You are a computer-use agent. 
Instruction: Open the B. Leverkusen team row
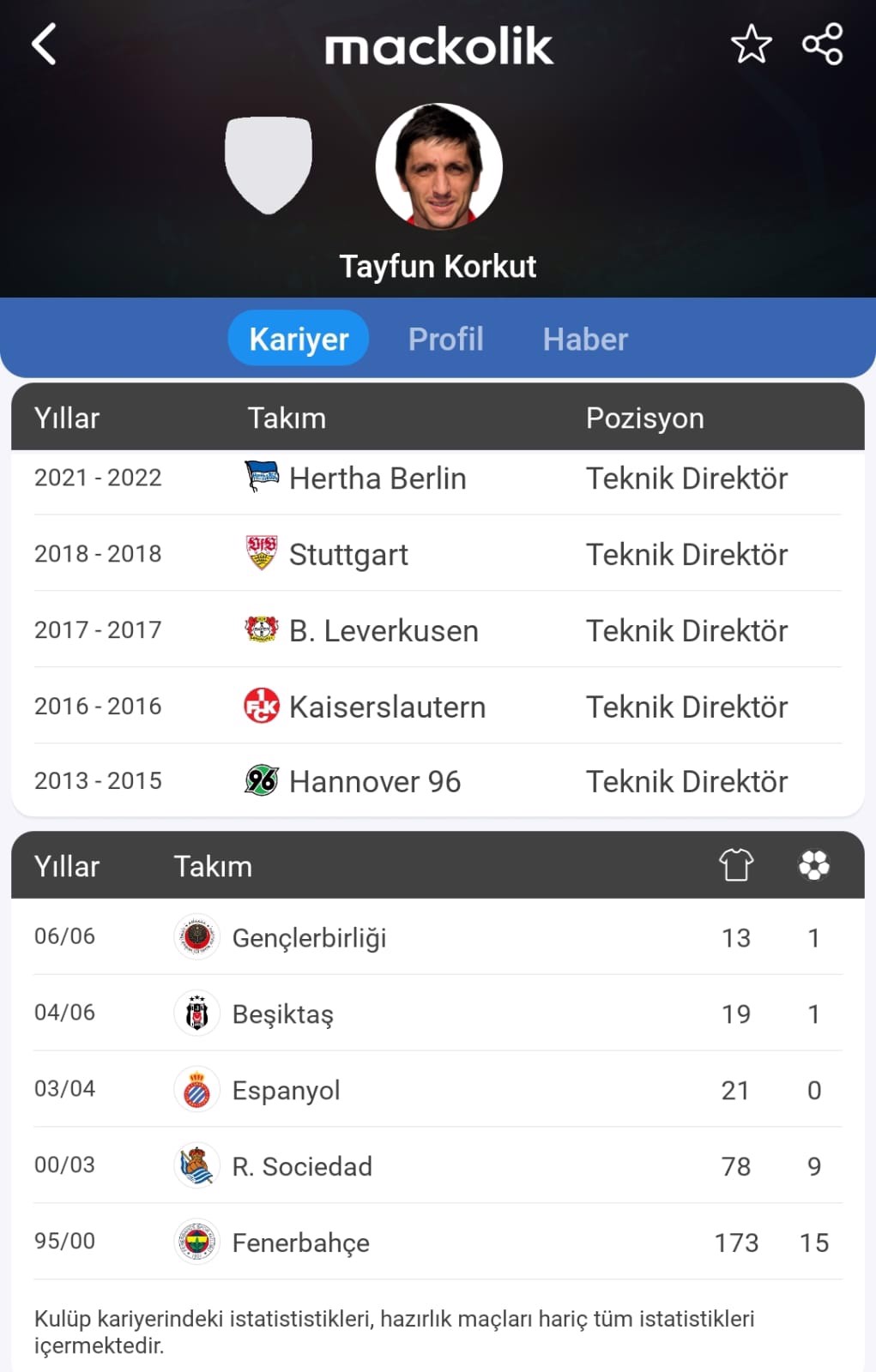[383, 631]
